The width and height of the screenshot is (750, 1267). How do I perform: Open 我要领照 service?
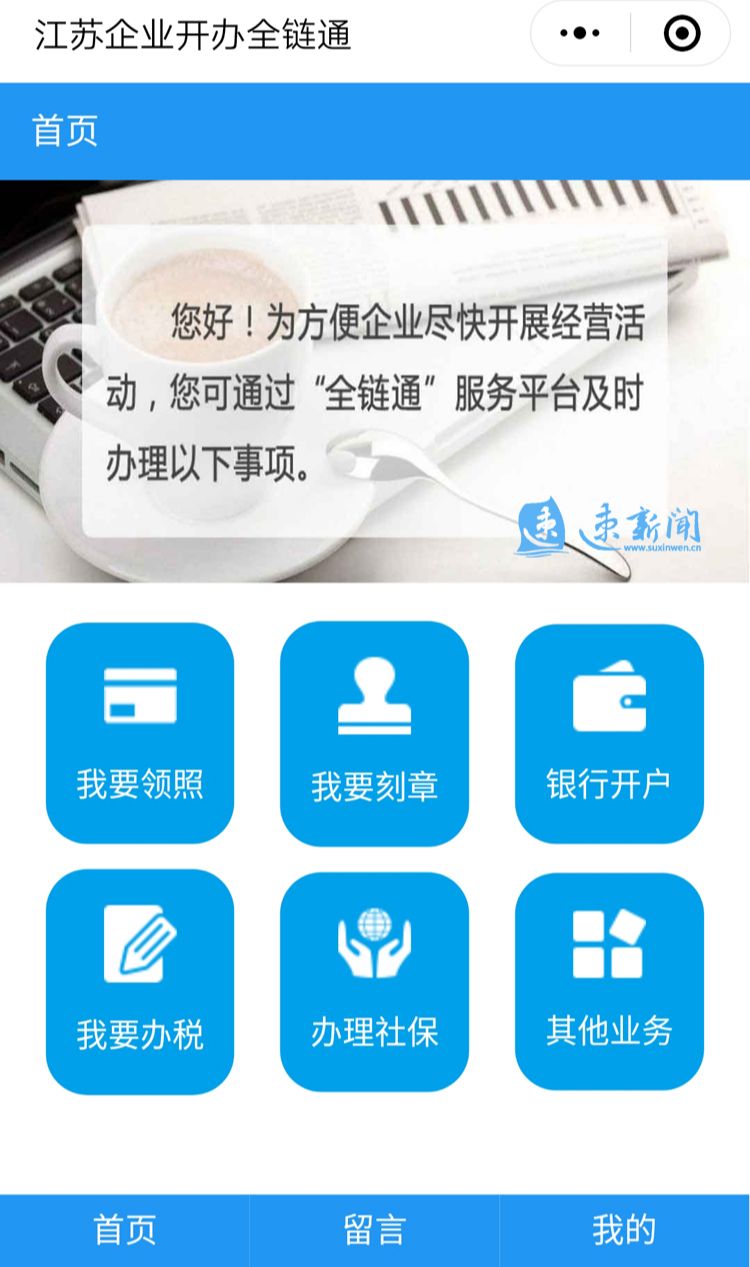140,733
